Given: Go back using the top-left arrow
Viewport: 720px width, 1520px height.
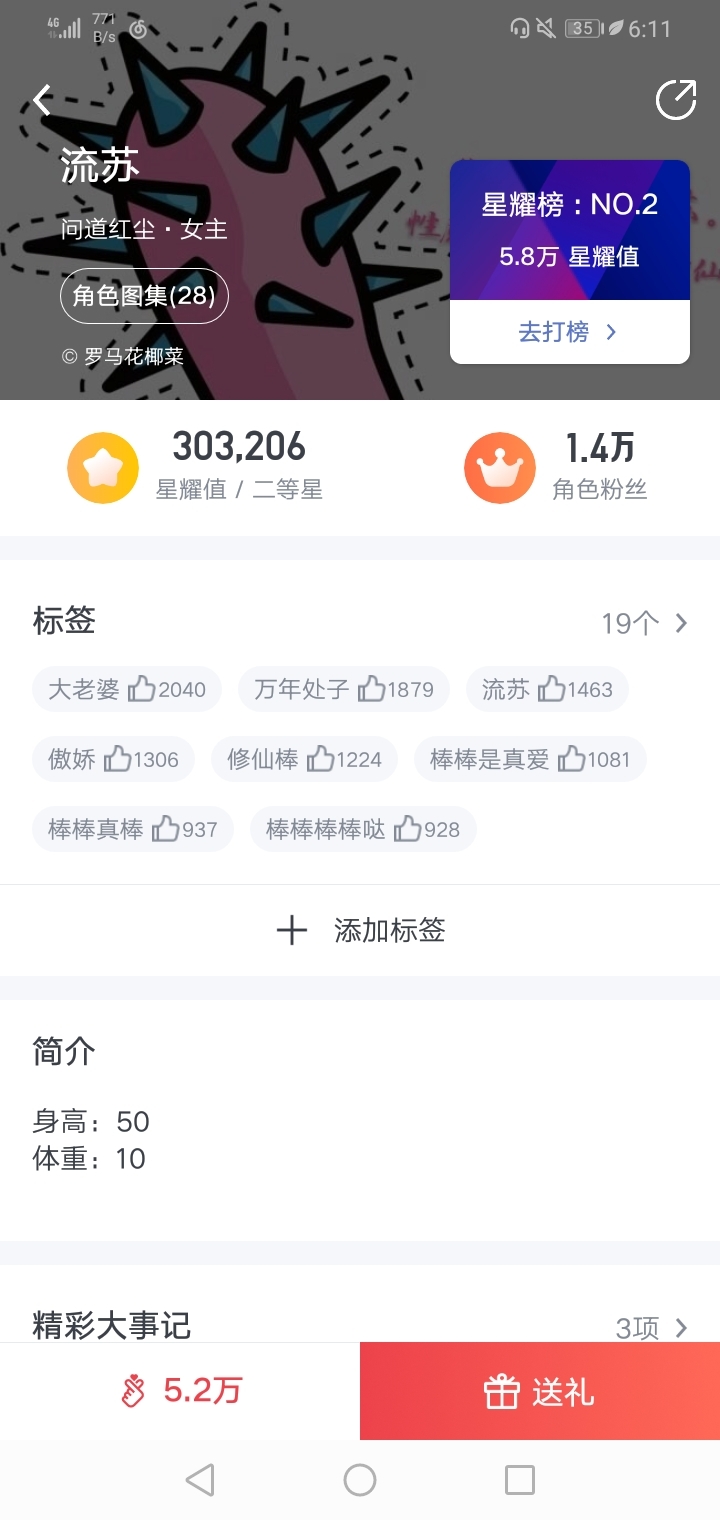Looking at the screenshot, I should pyautogui.click(x=42, y=100).
